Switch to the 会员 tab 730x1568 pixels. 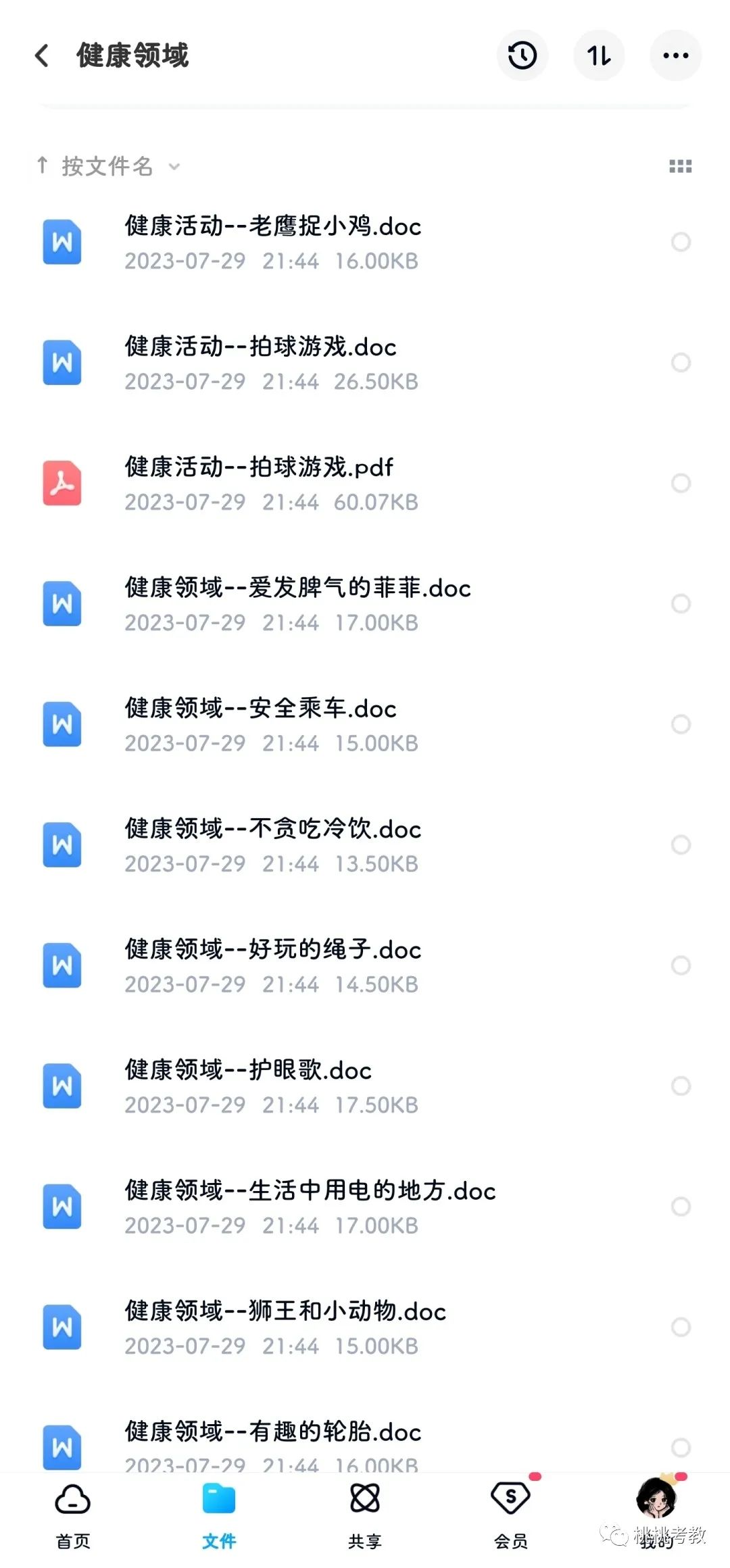(x=511, y=1516)
